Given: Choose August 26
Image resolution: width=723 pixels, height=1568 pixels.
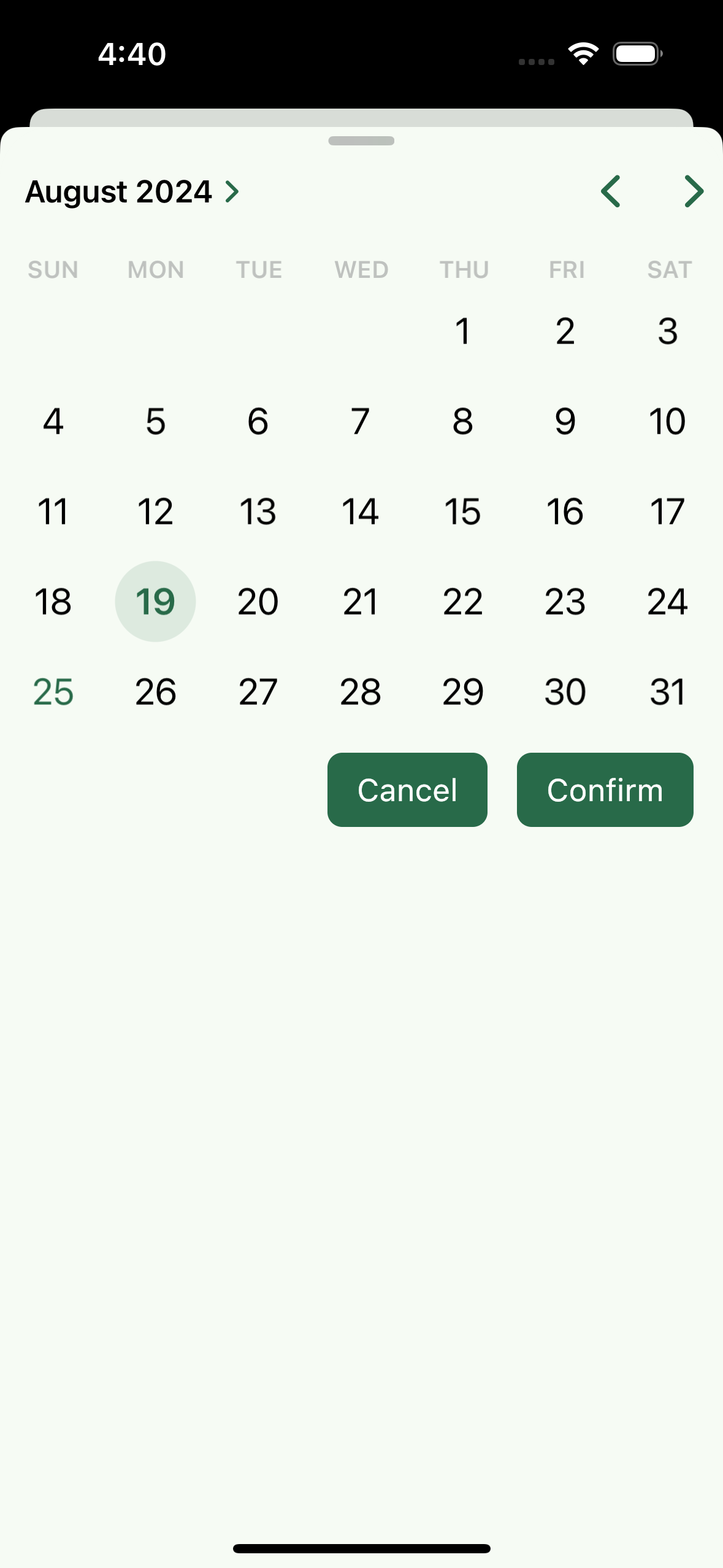Looking at the screenshot, I should [x=155, y=691].
